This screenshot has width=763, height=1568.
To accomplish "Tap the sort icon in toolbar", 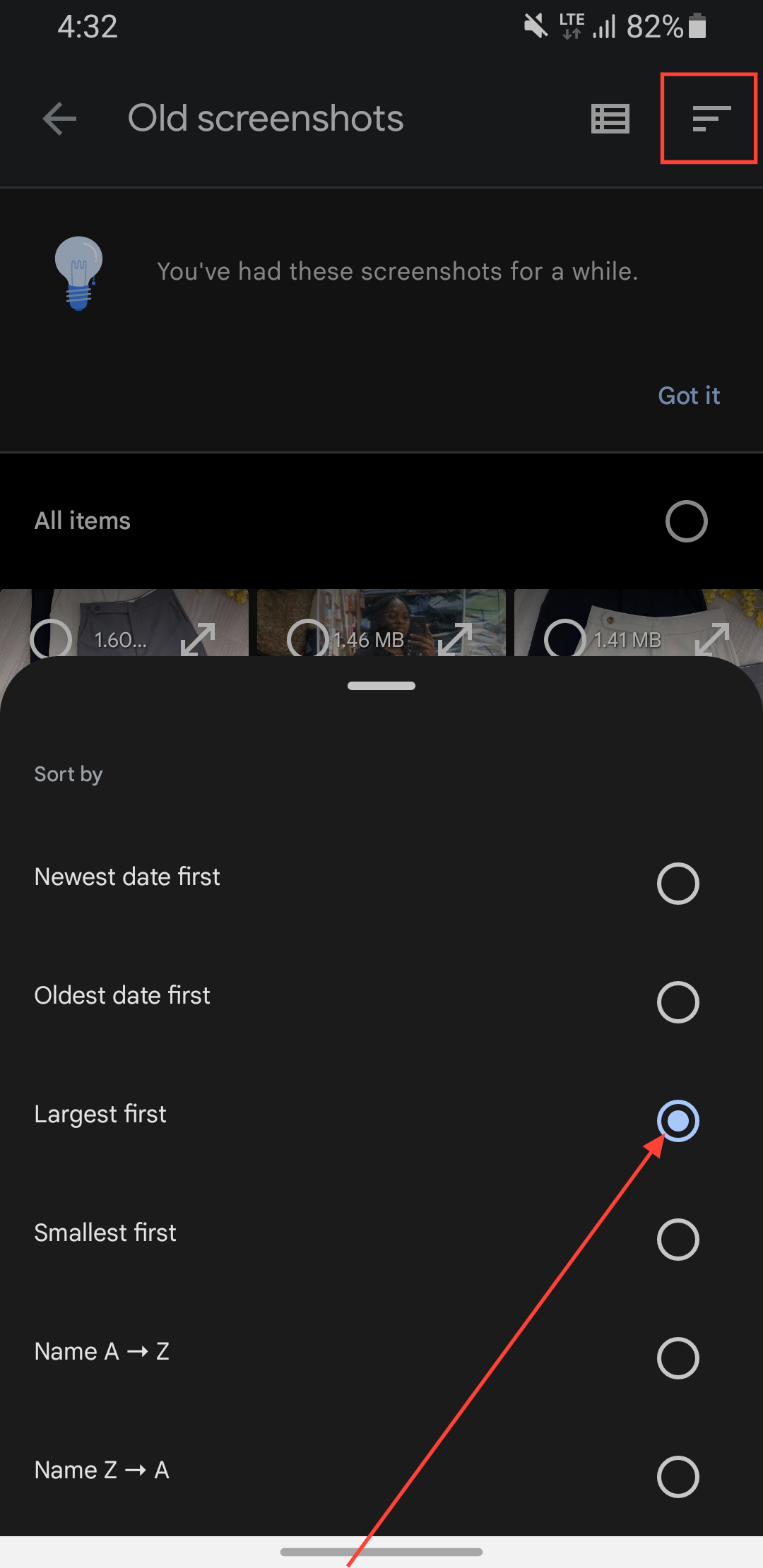I will pyautogui.click(x=710, y=118).
